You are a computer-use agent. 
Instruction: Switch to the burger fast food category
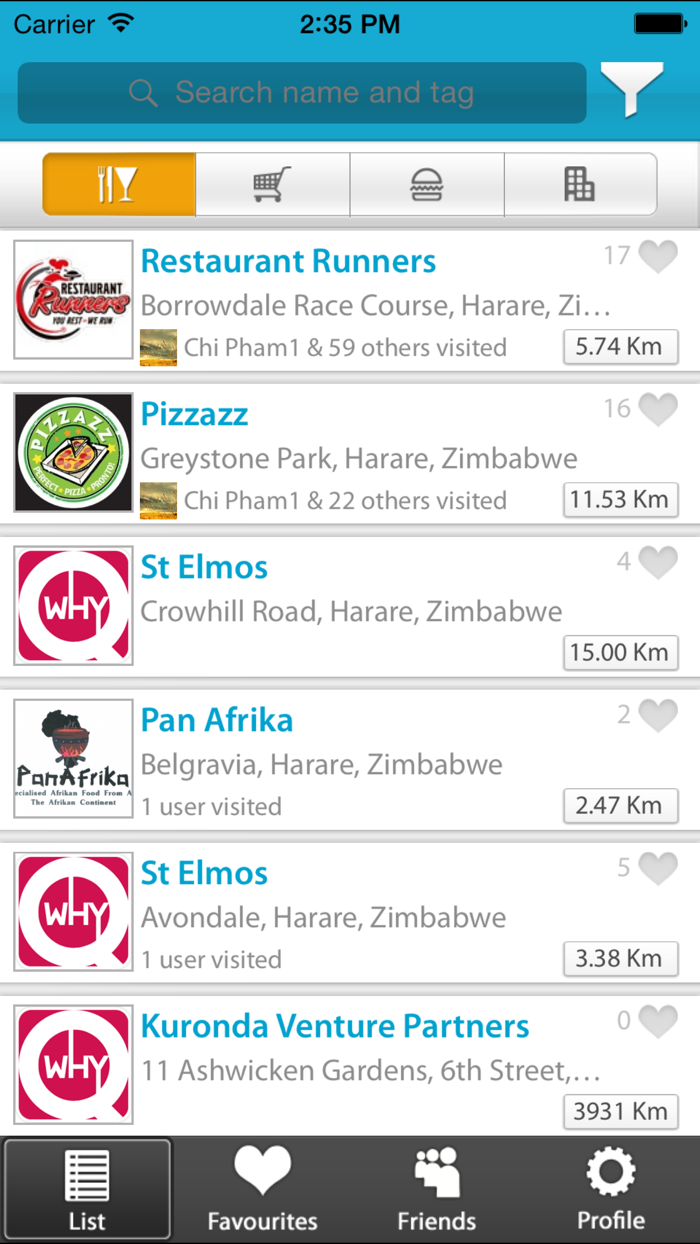point(427,184)
